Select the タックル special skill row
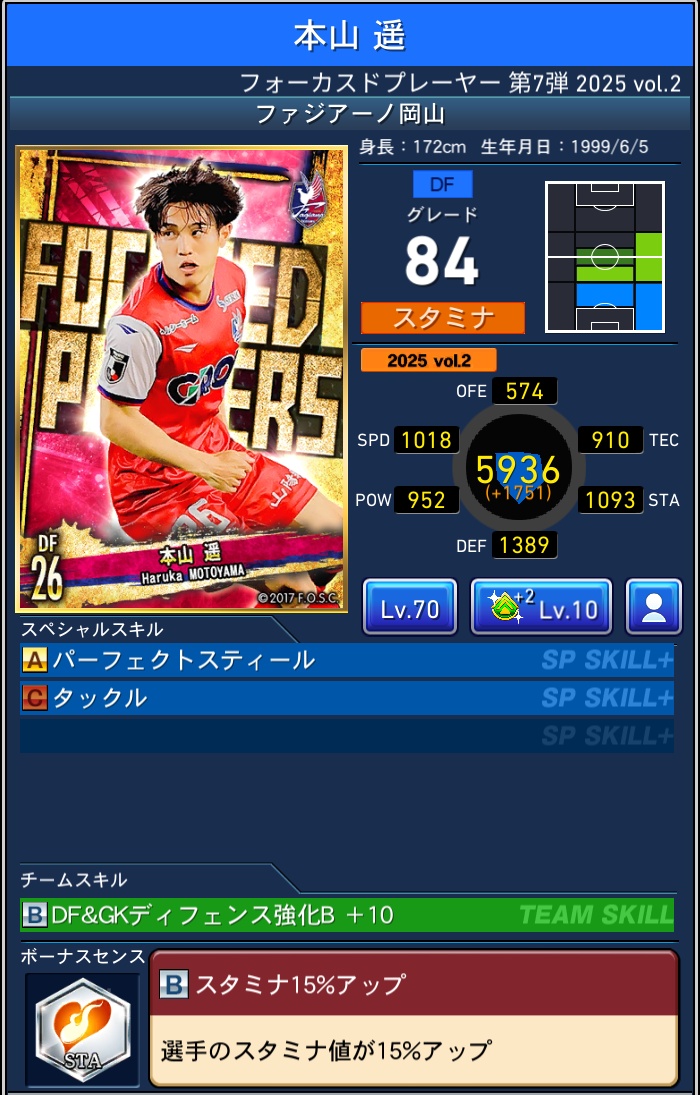Image resolution: width=700 pixels, height=1095 pixels. 346,697
